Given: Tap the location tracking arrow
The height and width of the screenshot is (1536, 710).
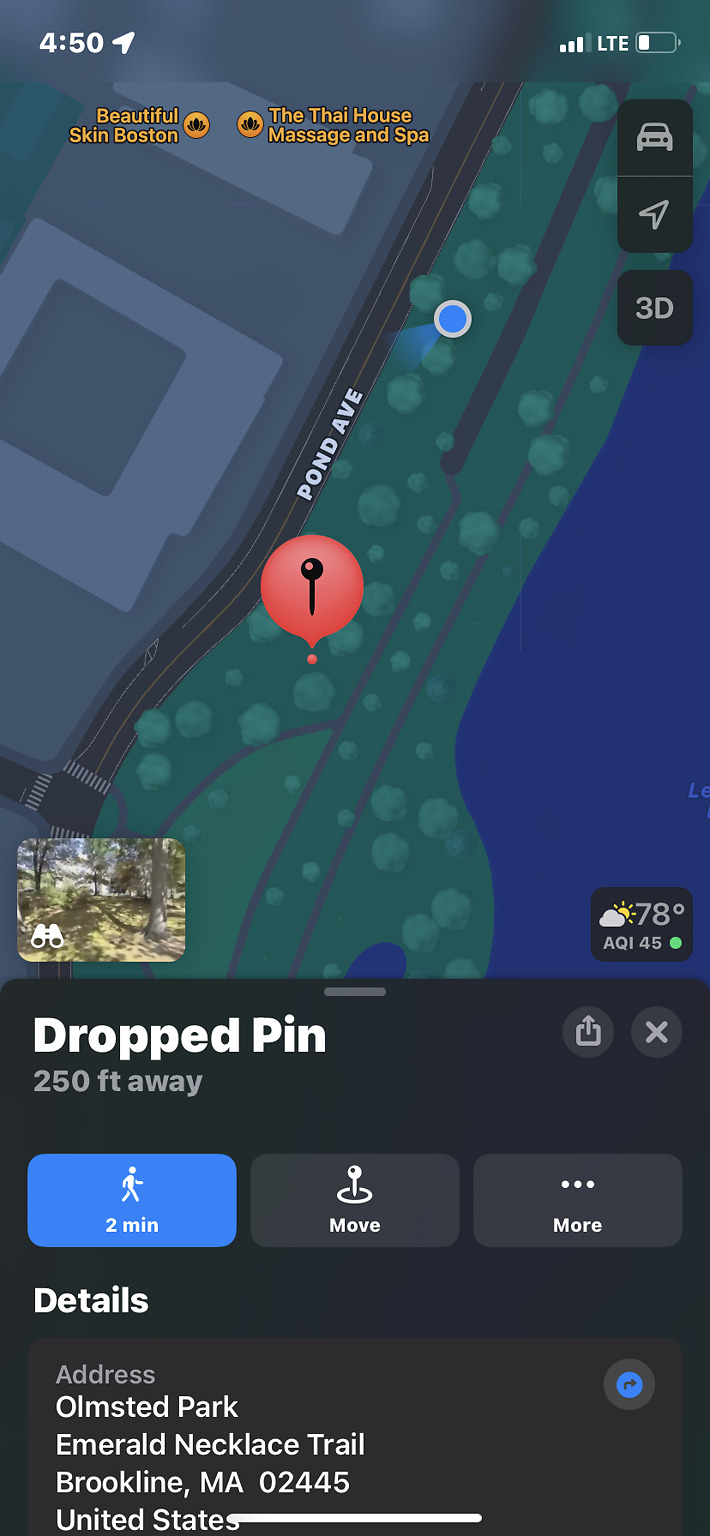Looking at the screenshot, I should coord(655,214).
